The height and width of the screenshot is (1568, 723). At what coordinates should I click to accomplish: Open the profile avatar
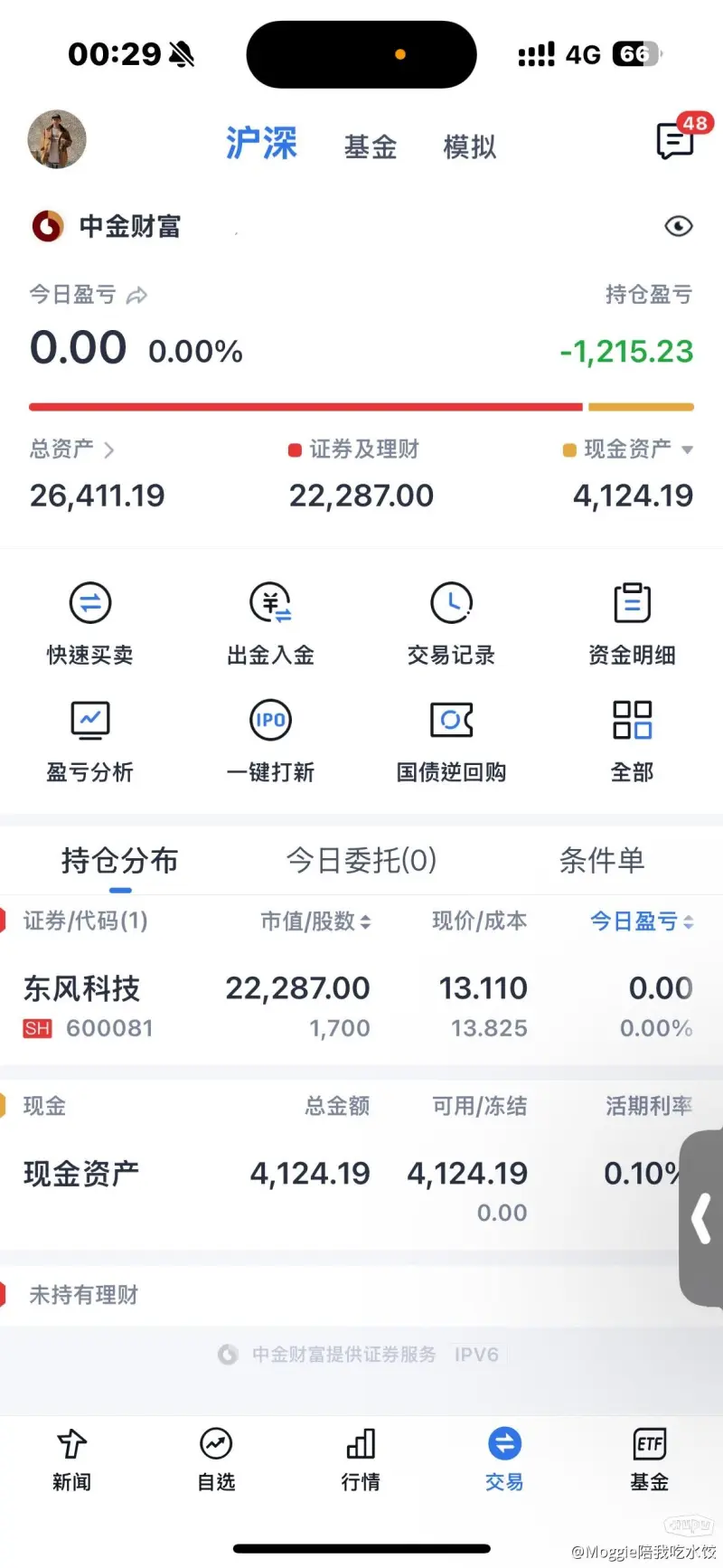pos(57,140)
